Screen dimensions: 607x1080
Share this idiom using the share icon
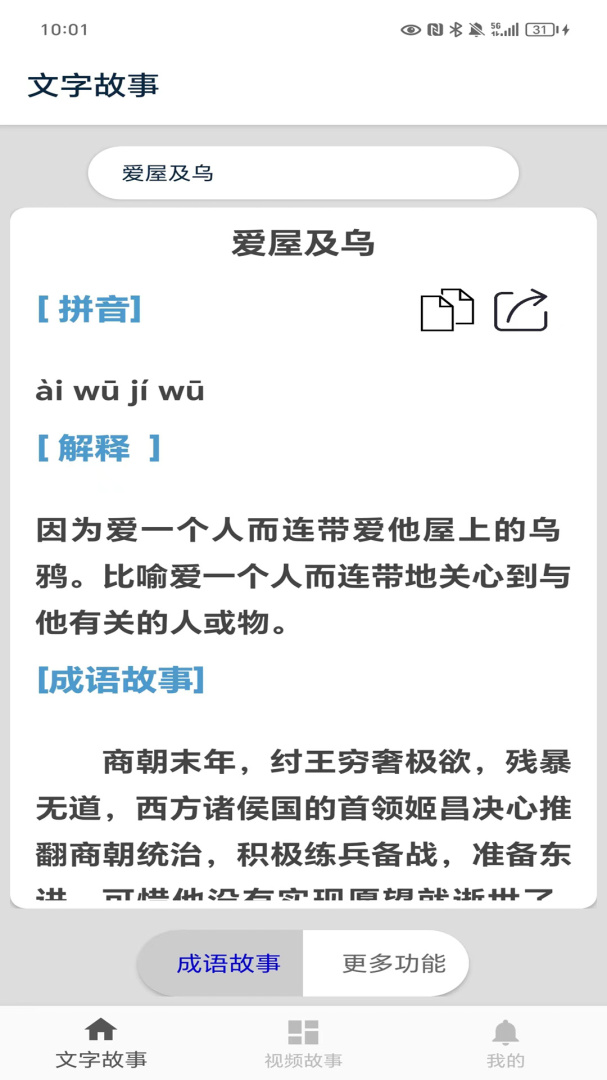(x=521, y=310)
